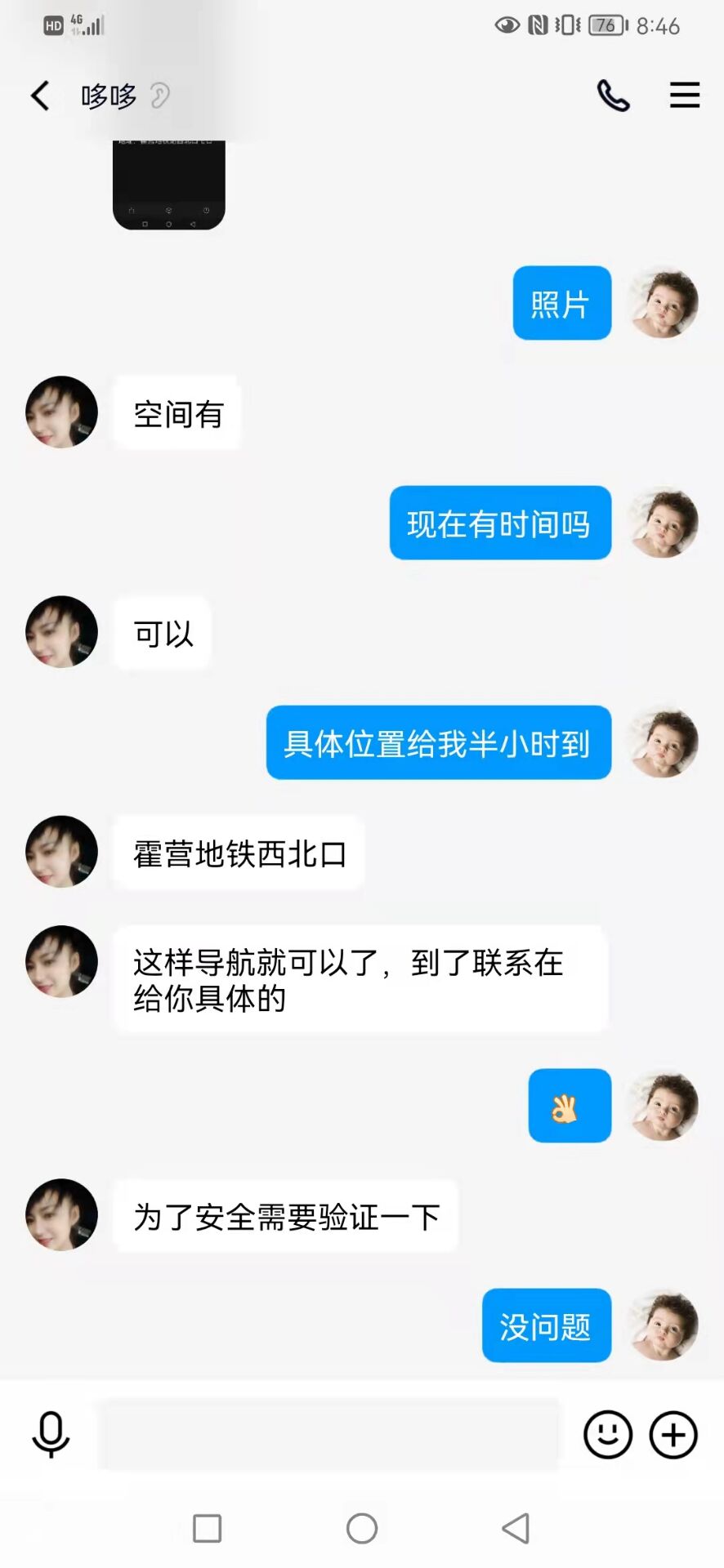Open the plus attachments panel
This screenshot has width=724, height=1568.
673,1434
